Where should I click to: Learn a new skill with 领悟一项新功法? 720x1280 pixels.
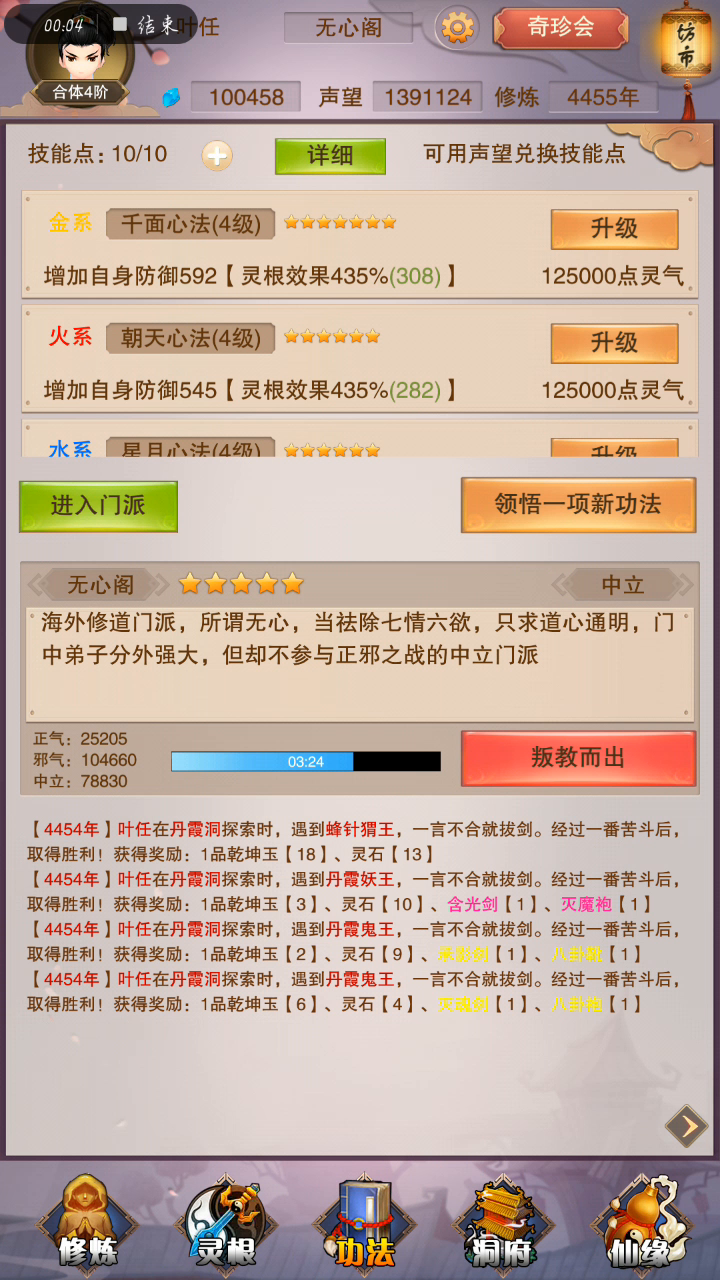pyautogui.click(x=577, y=504)
